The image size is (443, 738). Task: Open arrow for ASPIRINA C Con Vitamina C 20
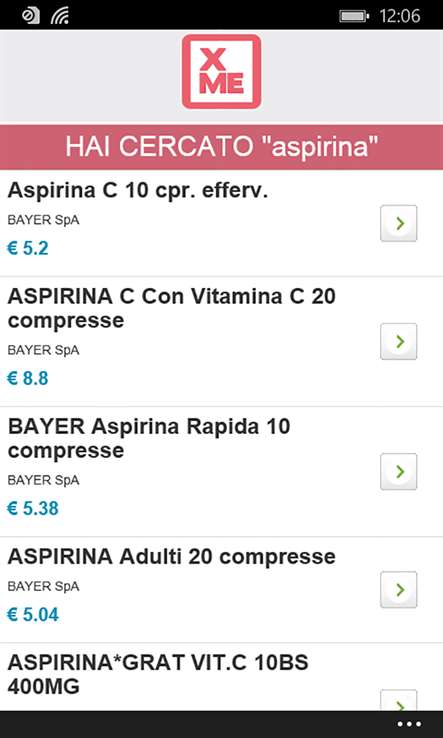398,341
